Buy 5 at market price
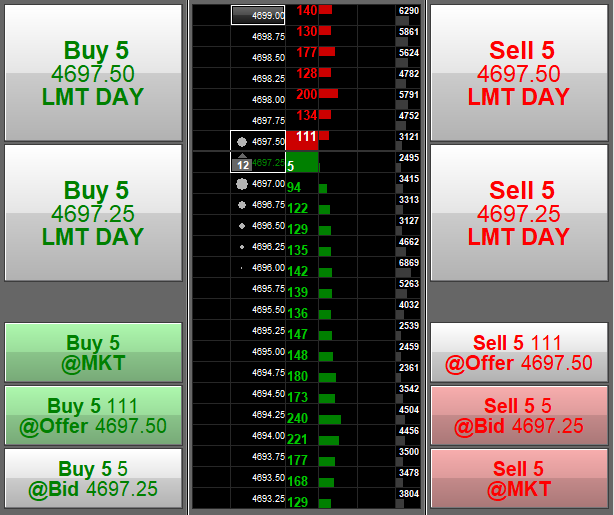 93,352
